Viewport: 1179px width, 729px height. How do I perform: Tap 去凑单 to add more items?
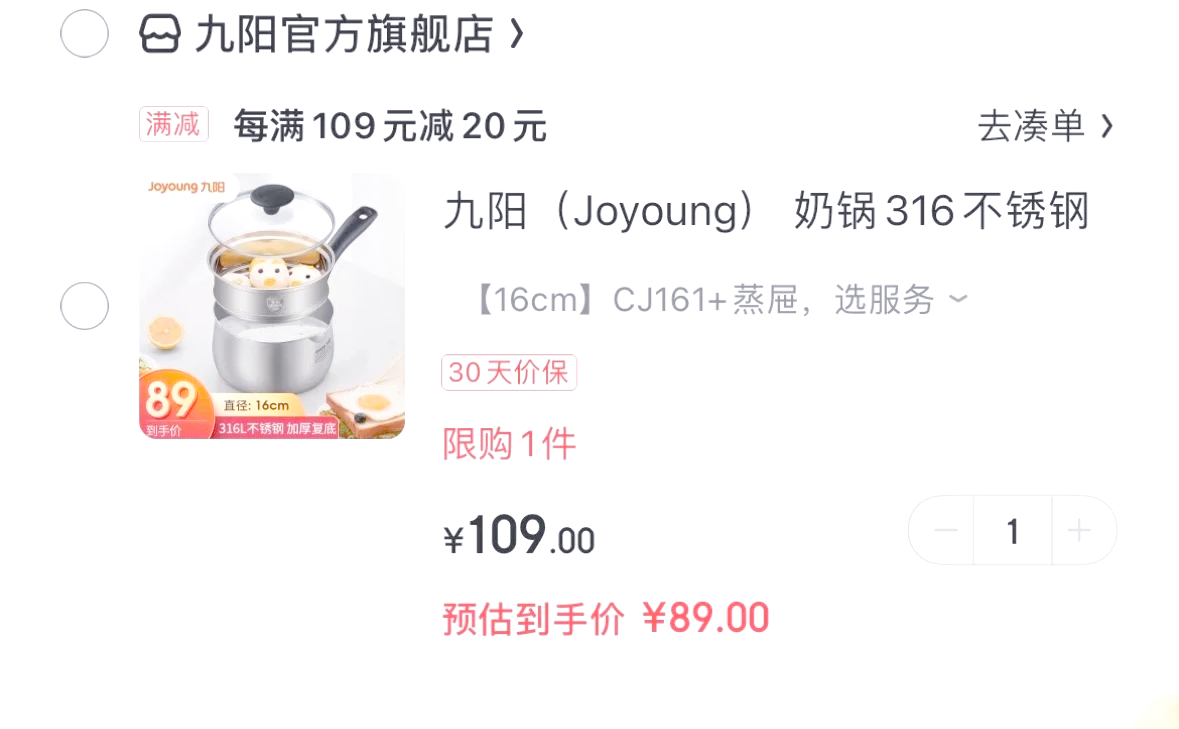point(1045,126)
